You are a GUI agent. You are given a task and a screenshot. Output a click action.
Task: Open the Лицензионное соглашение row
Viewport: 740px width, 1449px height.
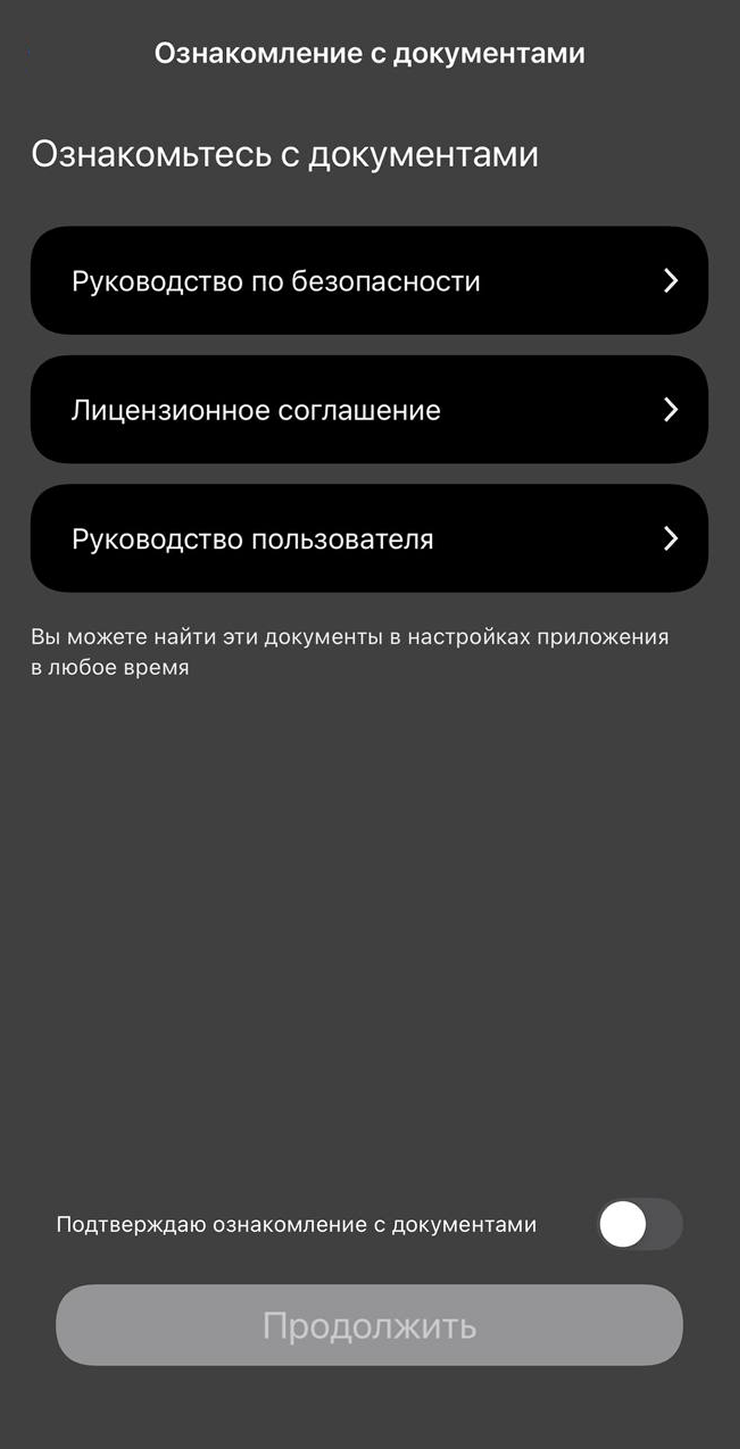point(369,409)
